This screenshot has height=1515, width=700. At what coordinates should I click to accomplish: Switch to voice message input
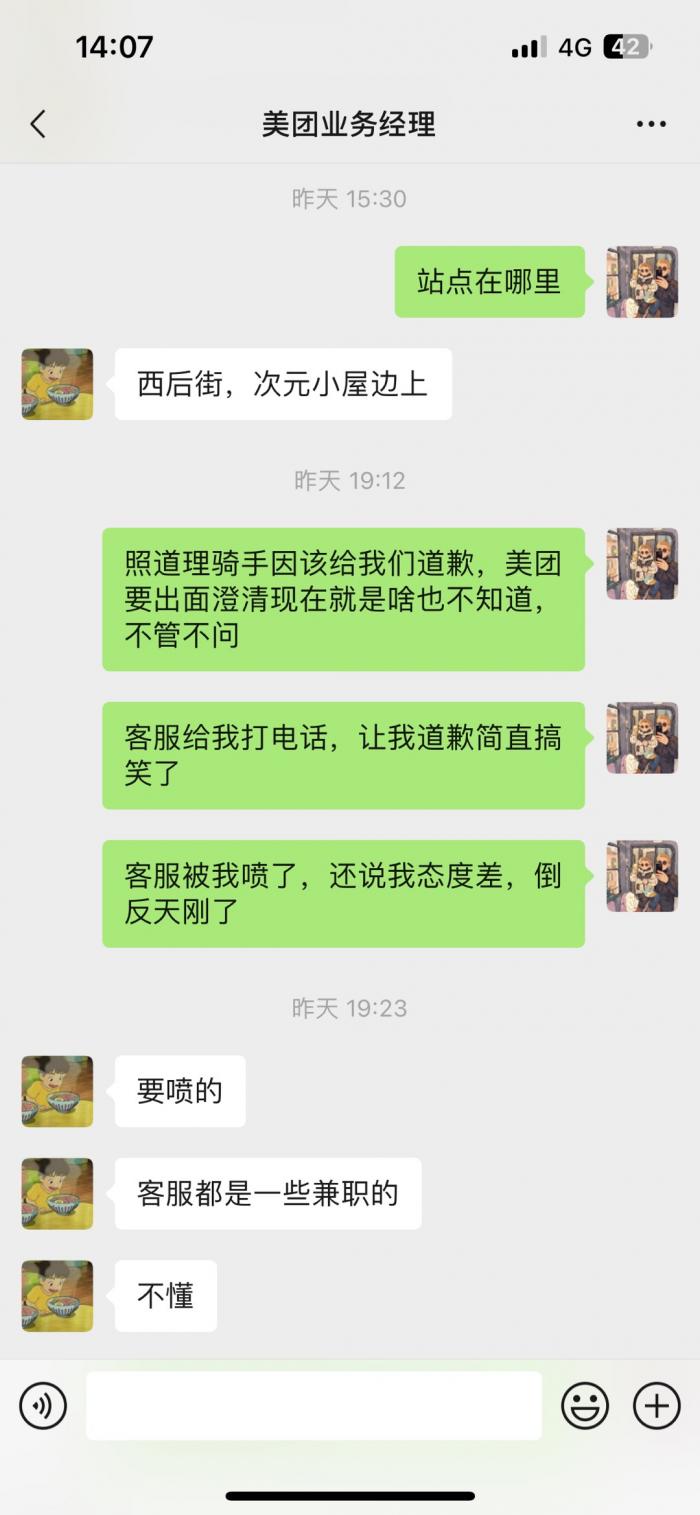pos(43,1405)
